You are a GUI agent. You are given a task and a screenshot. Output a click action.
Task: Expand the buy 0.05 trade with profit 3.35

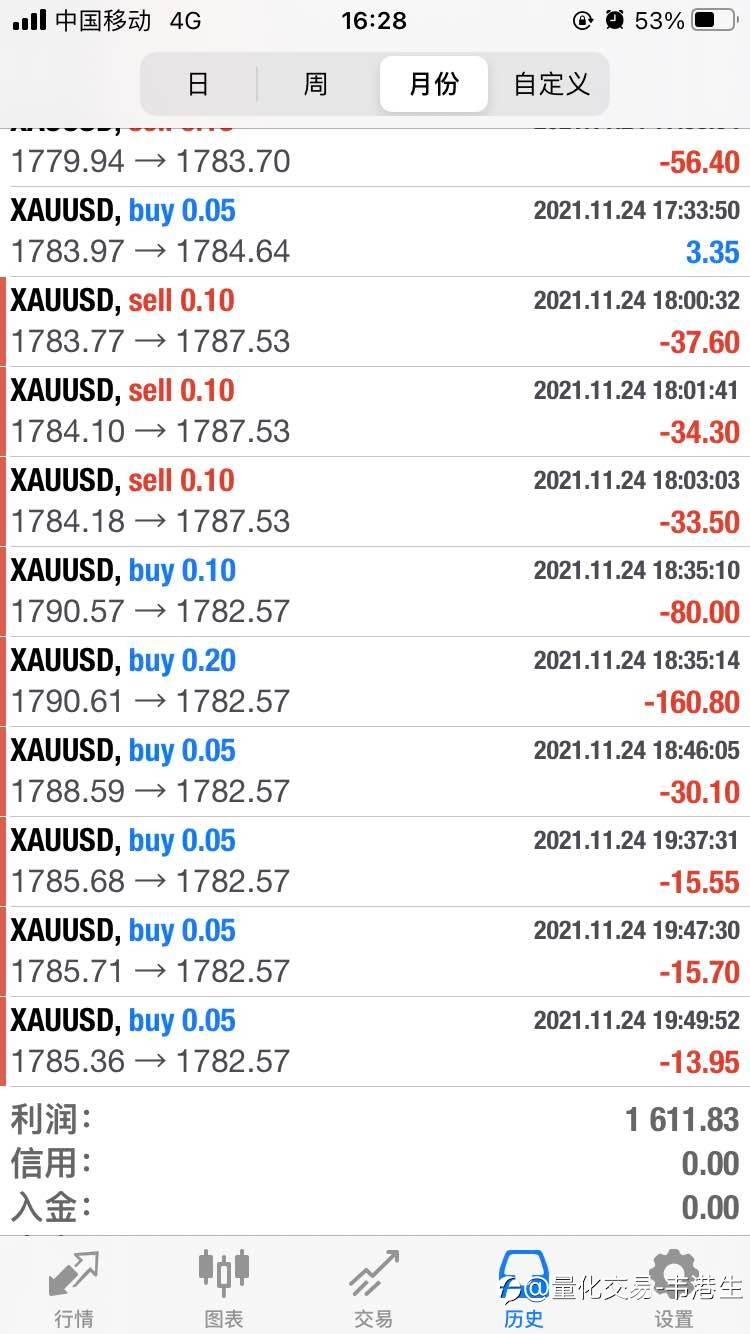(375, 232)
